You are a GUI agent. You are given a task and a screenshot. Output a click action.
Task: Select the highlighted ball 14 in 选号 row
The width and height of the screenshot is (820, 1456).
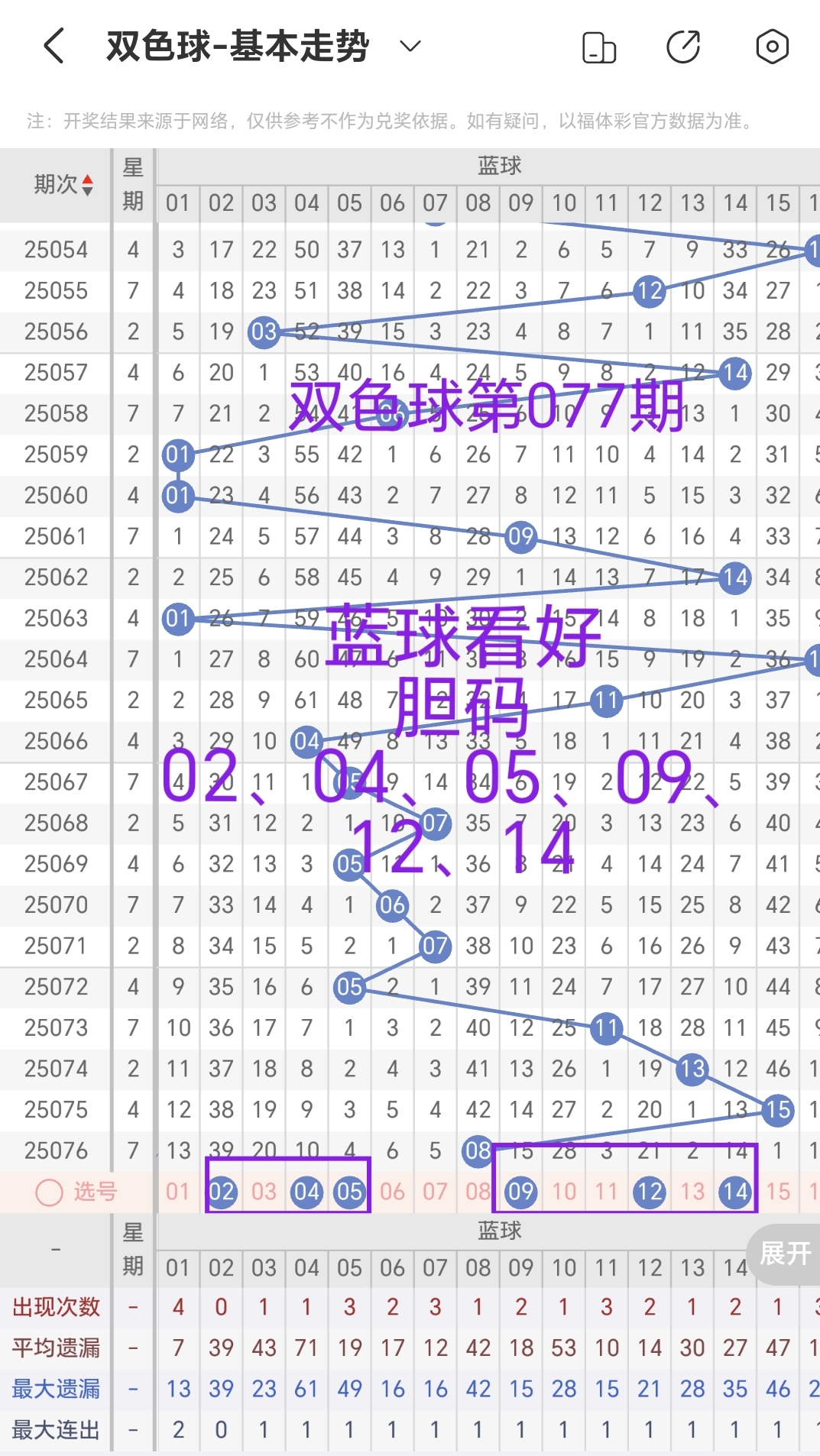click(734, 1192)
